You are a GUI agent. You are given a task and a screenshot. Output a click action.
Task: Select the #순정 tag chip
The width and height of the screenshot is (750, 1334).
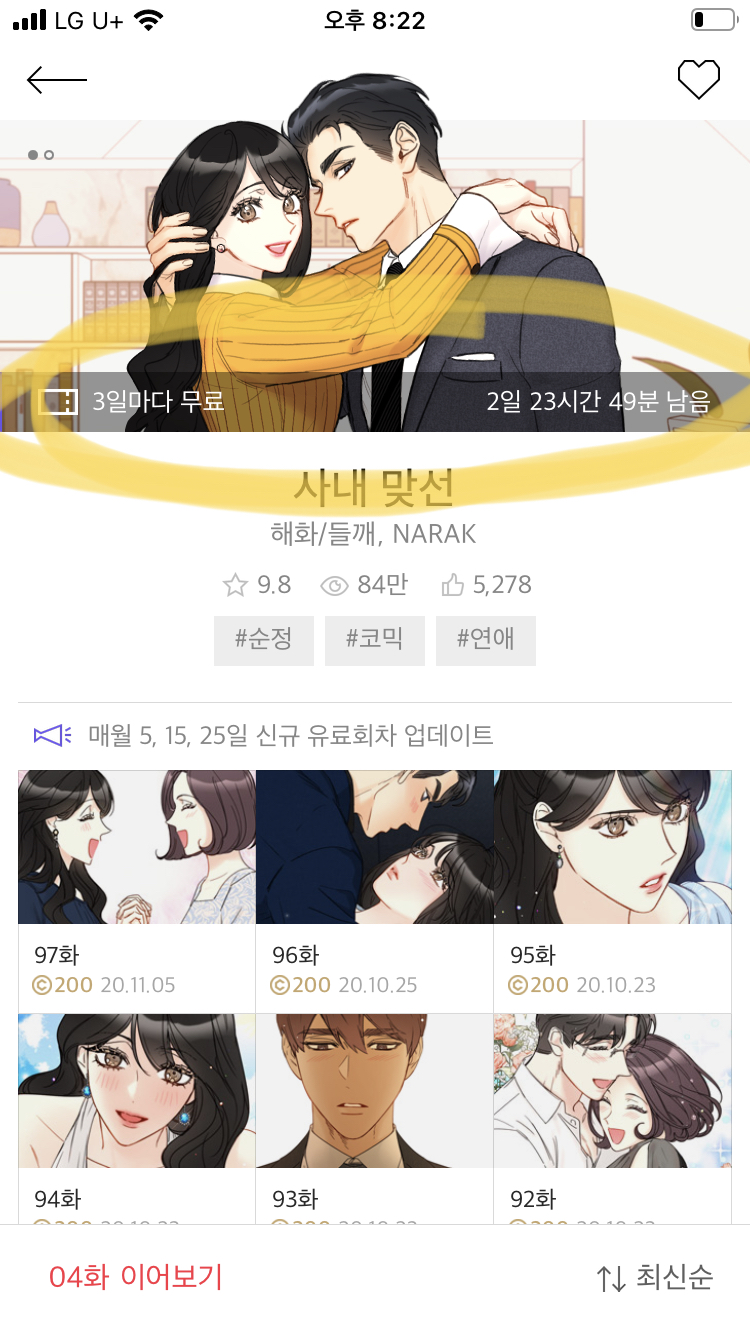coord(264,640)
